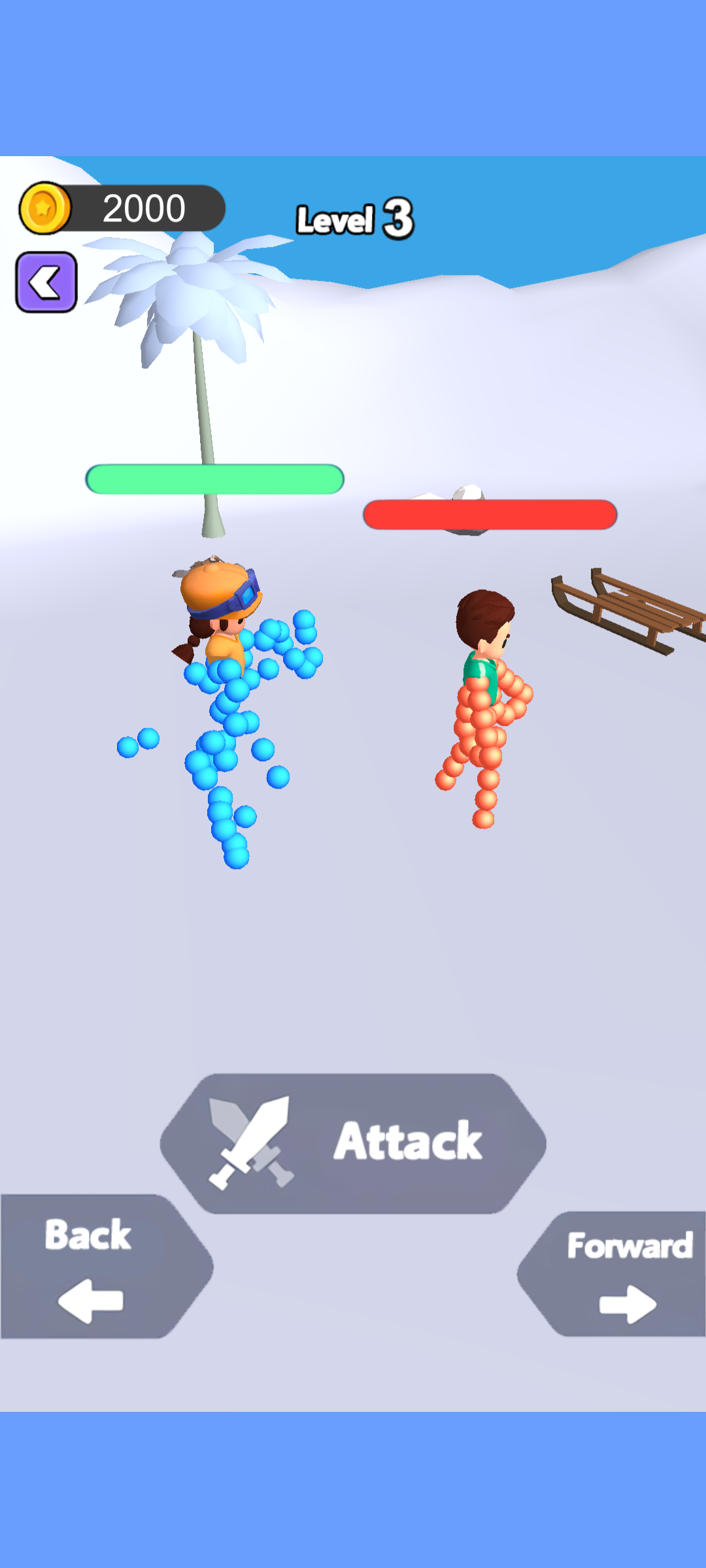
Task: Tap the purple back arrow icon
Action: pos(44,280)
